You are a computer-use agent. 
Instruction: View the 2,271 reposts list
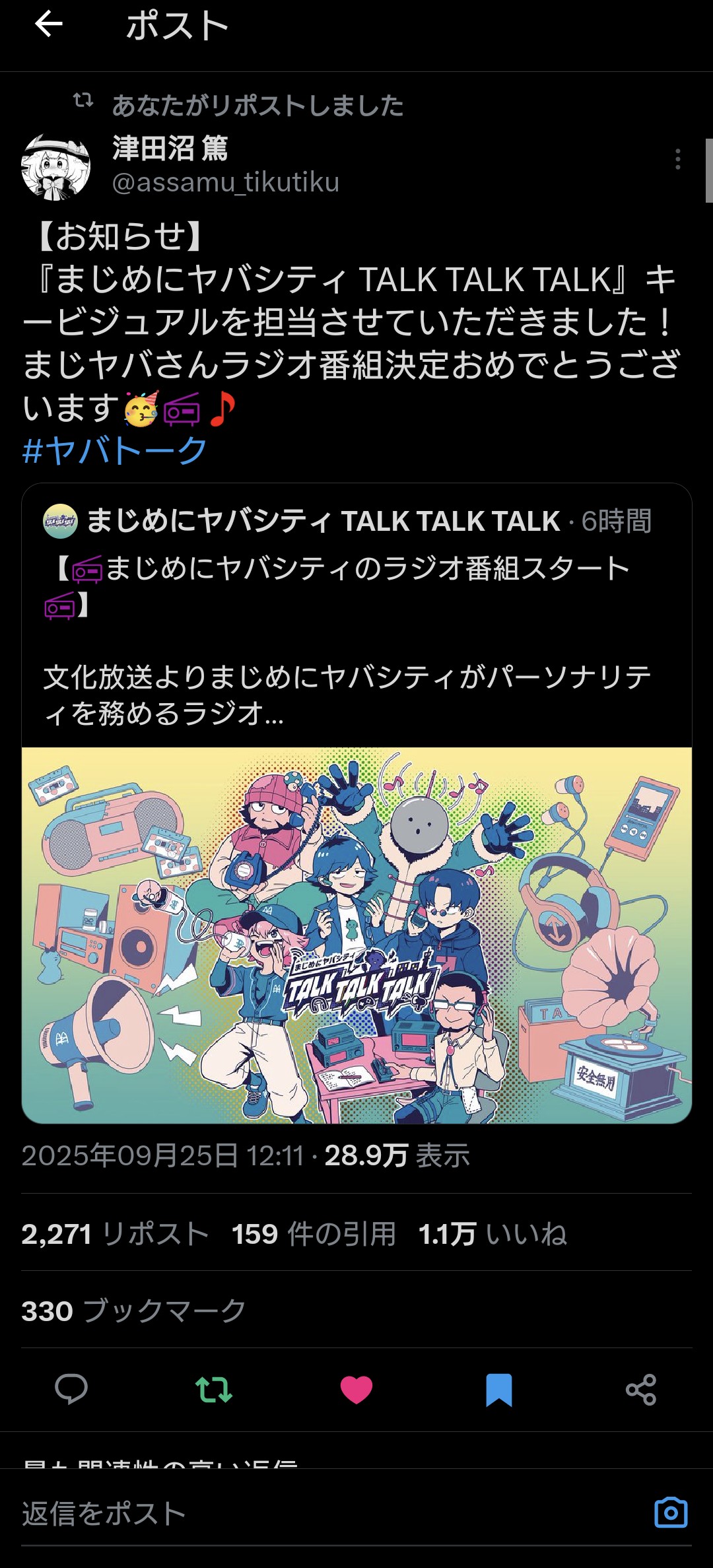(115, 1234)
